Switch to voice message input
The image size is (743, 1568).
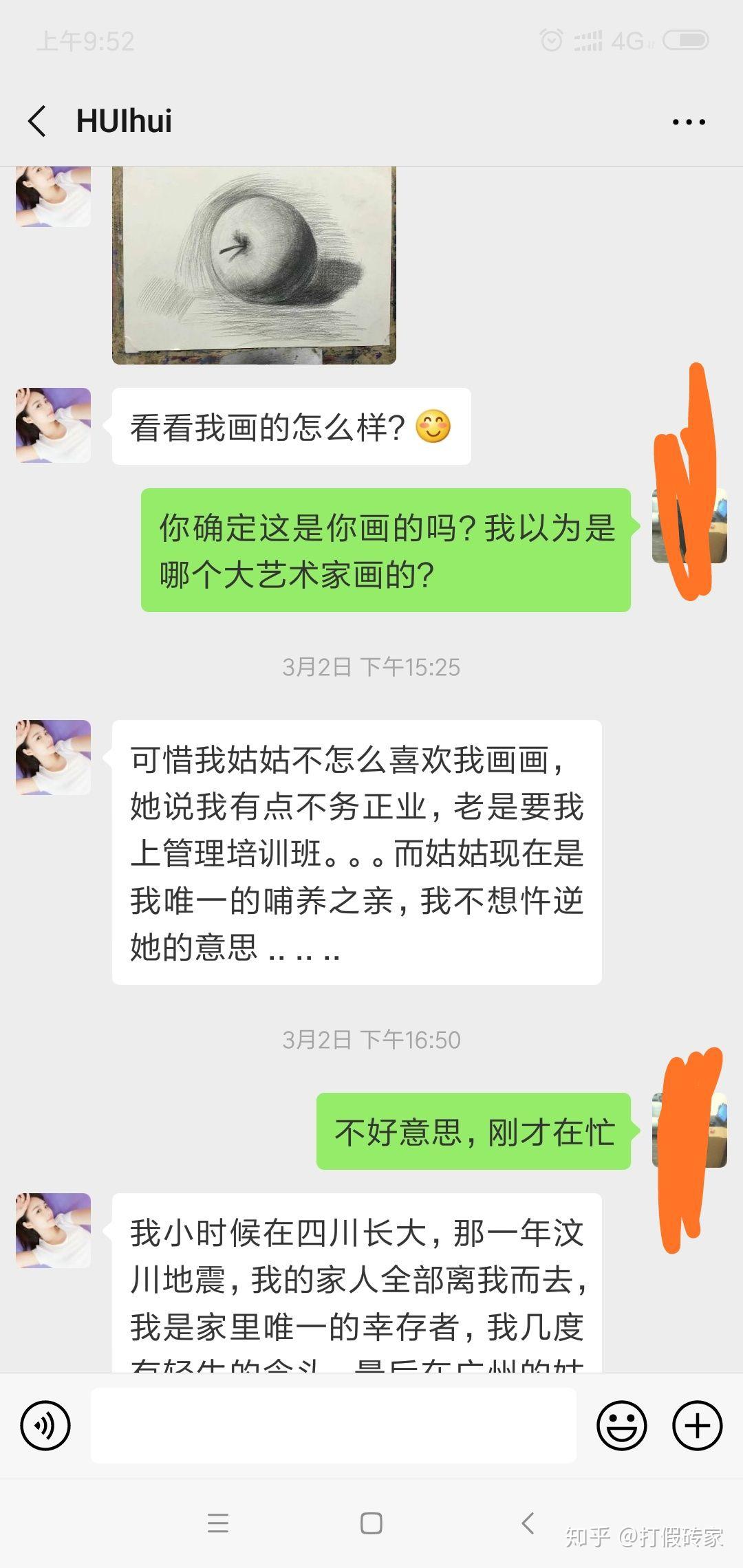point(45,1426)
